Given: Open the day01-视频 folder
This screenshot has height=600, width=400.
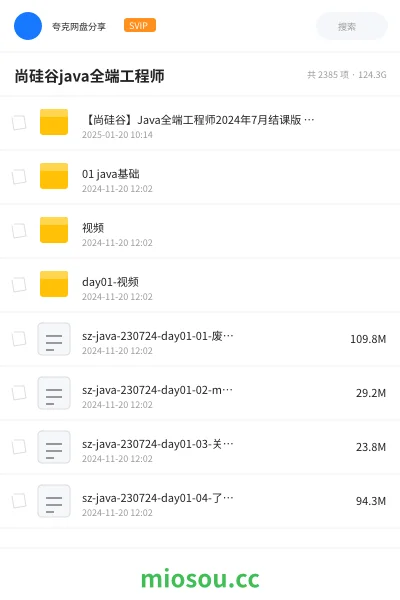Looking at the screenshot, I should click(x=200, y=285).
